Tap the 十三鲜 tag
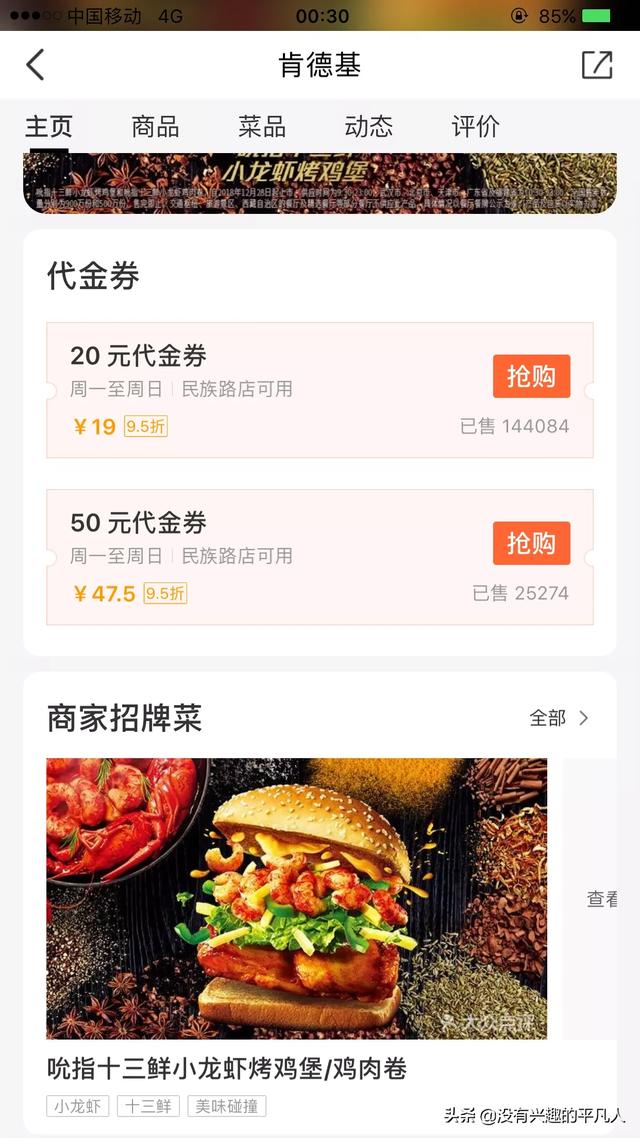 click(148, 1106)
